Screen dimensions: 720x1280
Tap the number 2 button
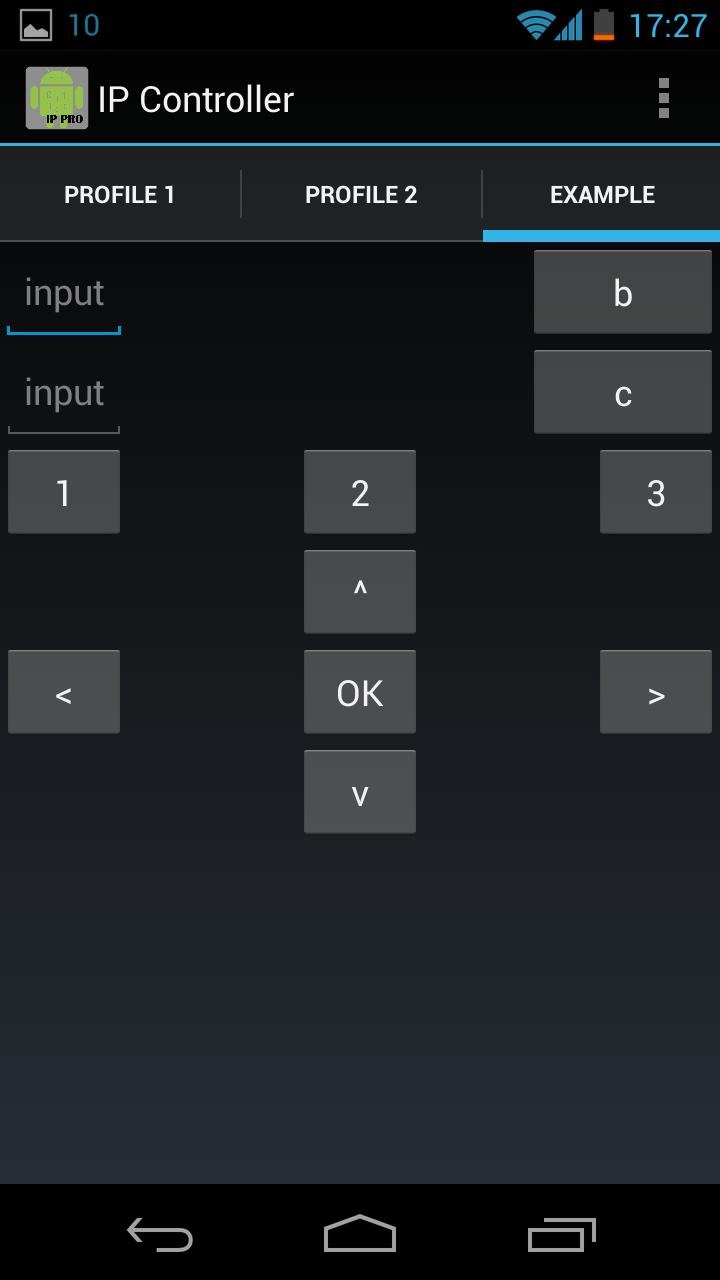coord(360,492)
